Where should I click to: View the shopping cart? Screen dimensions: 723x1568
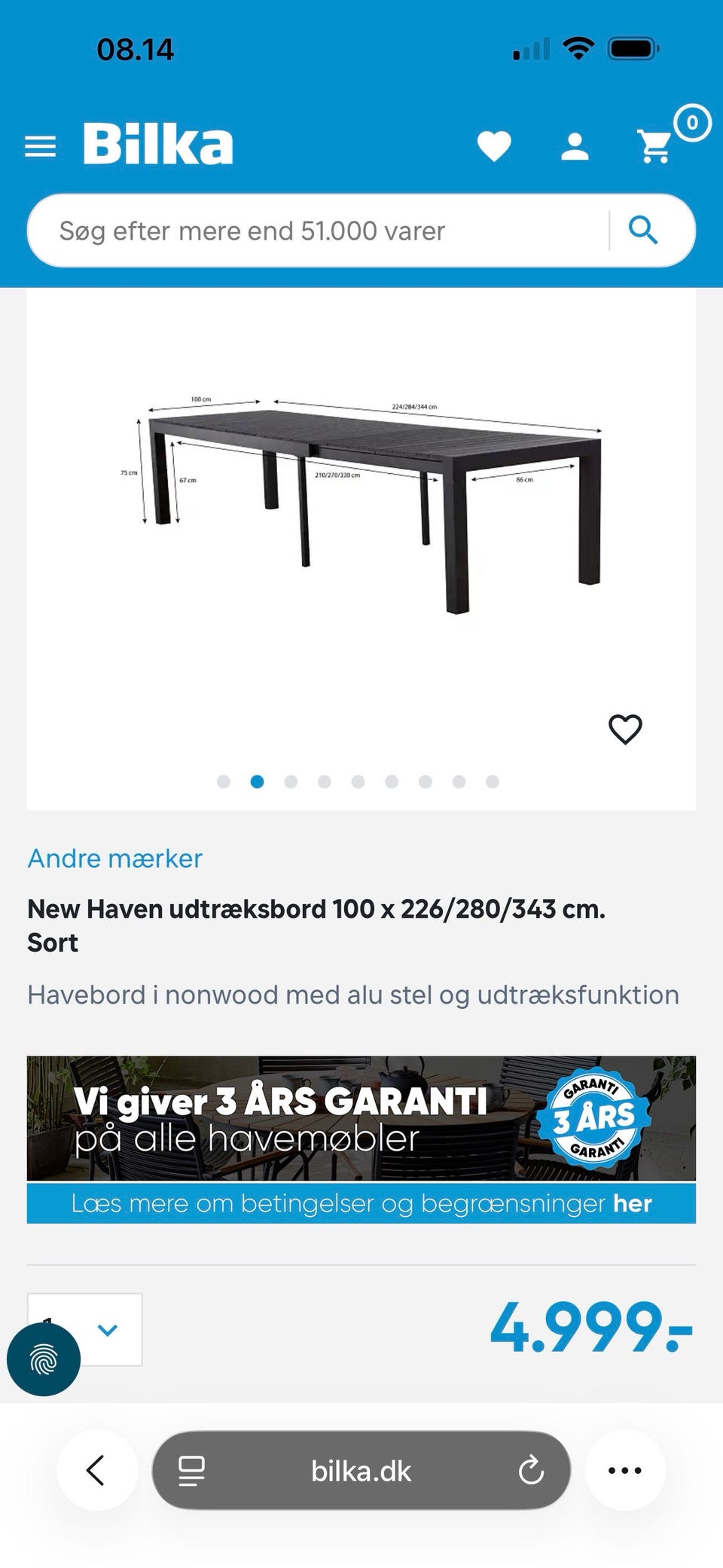tap(654, 145)
